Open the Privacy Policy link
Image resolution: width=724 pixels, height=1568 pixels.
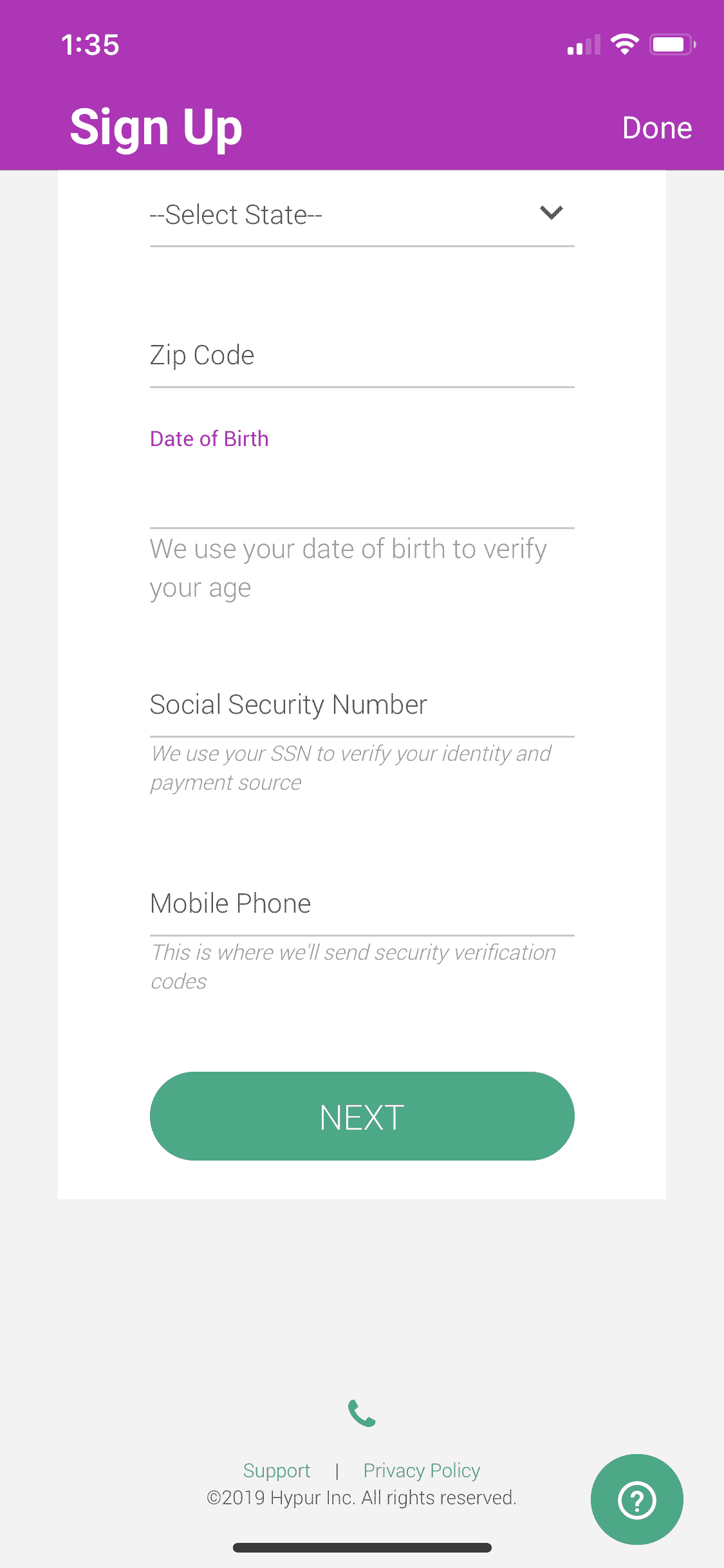coord(422,1471)
